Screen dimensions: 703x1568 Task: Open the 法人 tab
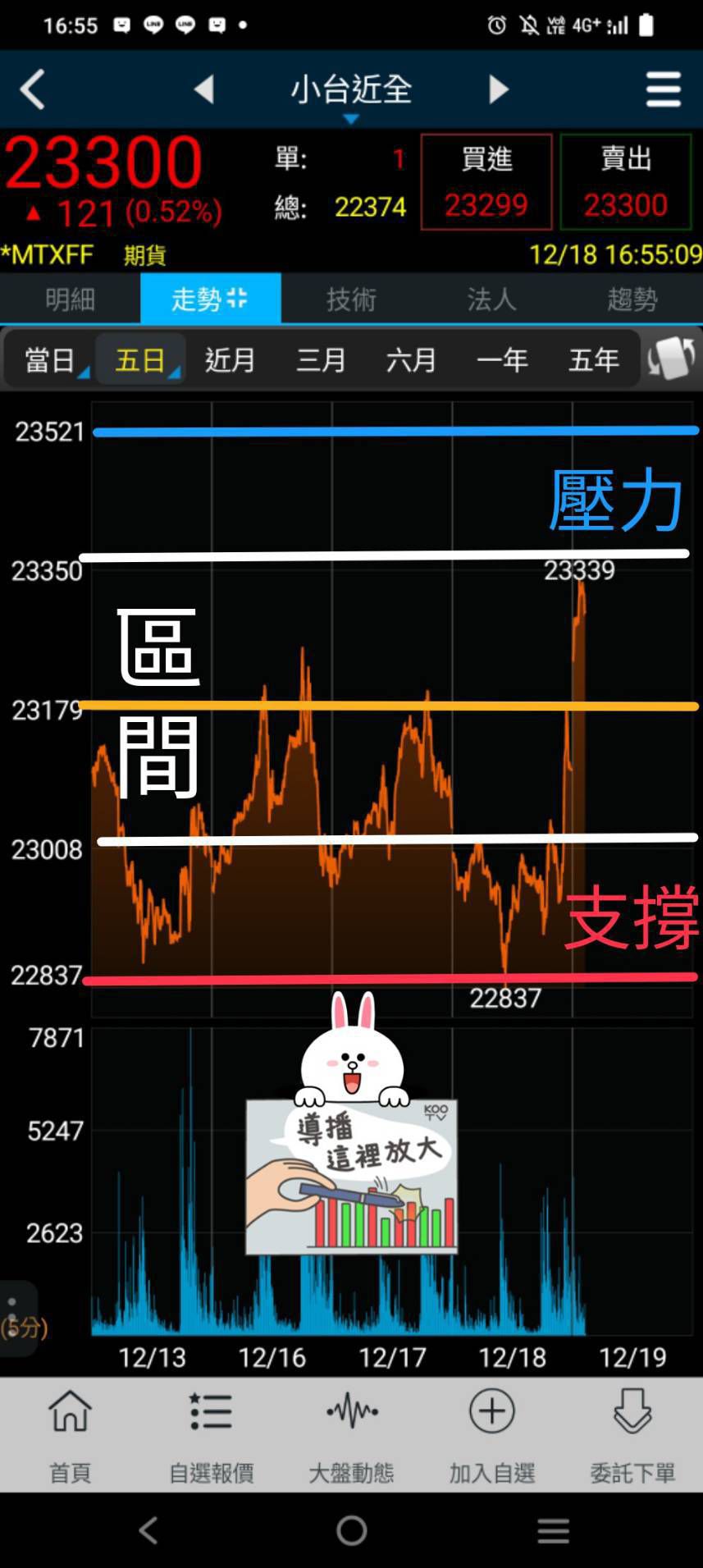(x=491, y=299)
